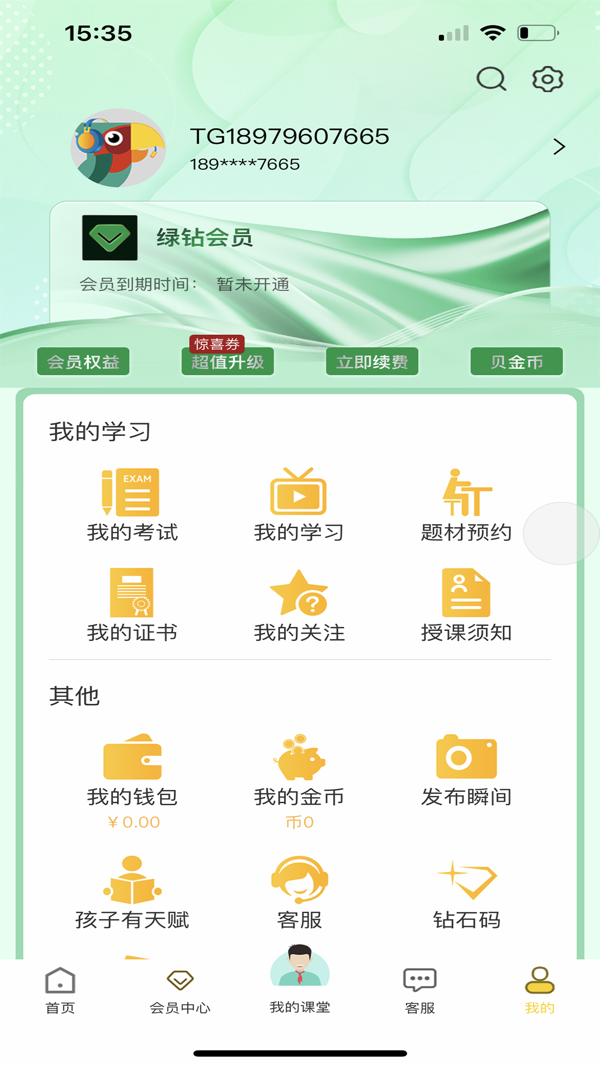Screen dimensions: 600x1067
Task: Open 钻石码
Action: pos(466,893)
